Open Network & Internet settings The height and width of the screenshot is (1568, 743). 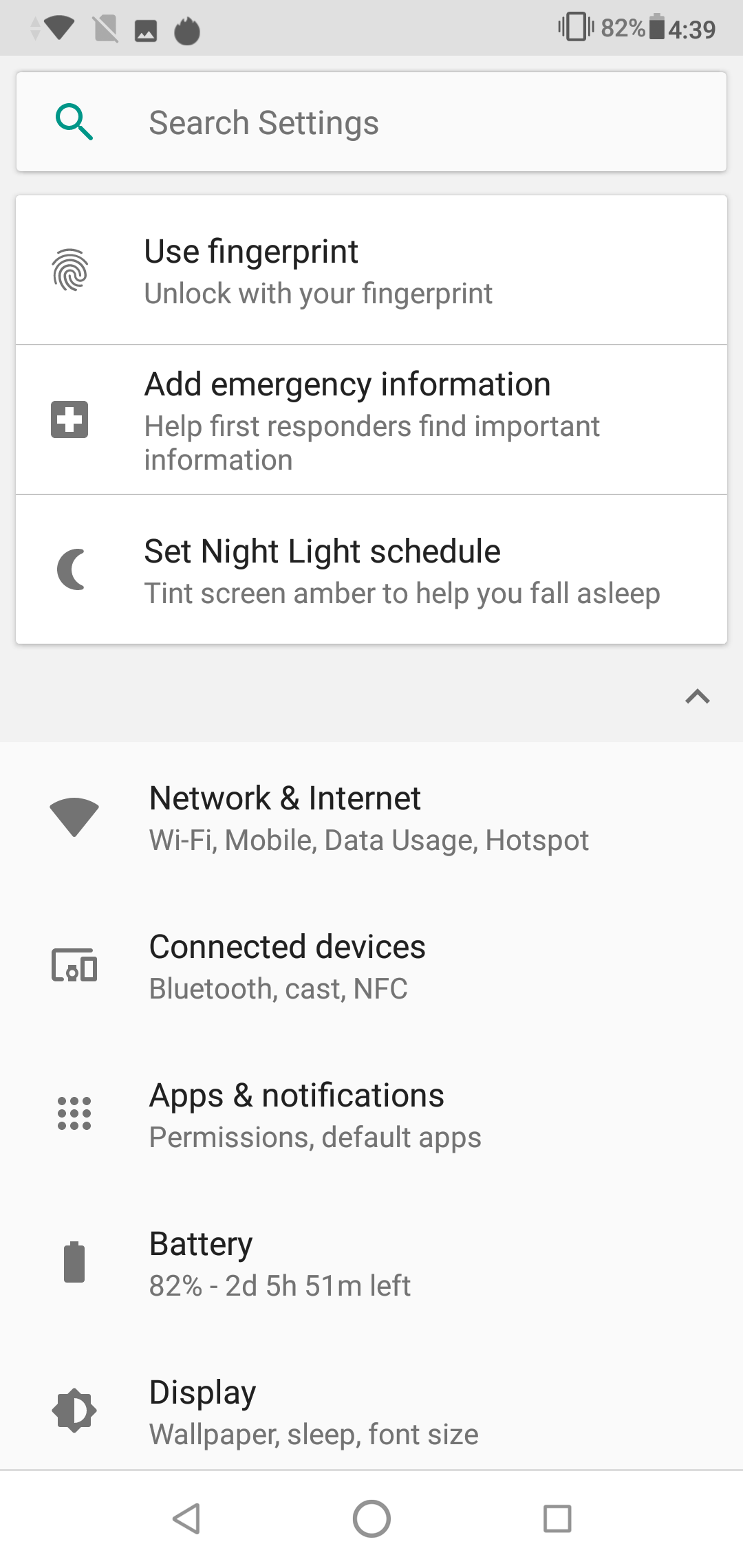pyautogui.click(x=371, y=818)
